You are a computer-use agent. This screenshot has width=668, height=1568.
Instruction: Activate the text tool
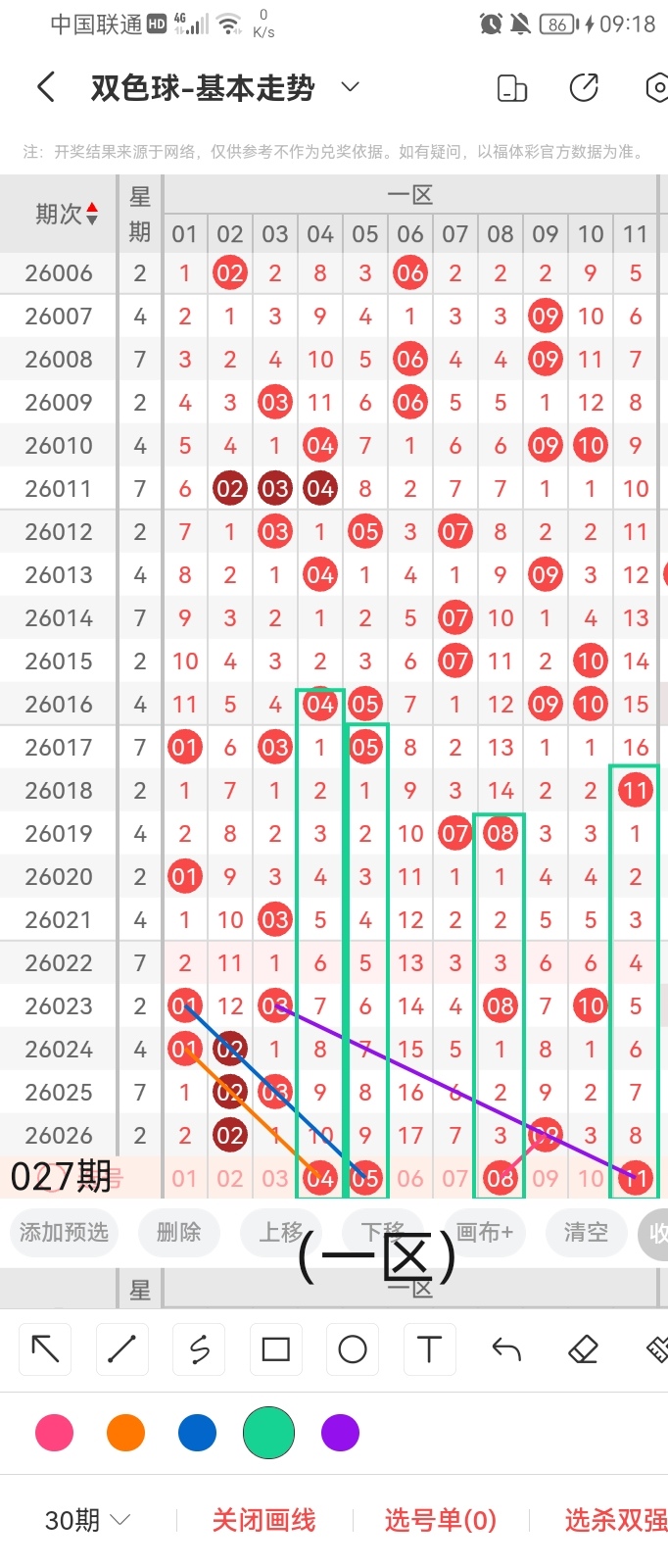click(429, 1349)
